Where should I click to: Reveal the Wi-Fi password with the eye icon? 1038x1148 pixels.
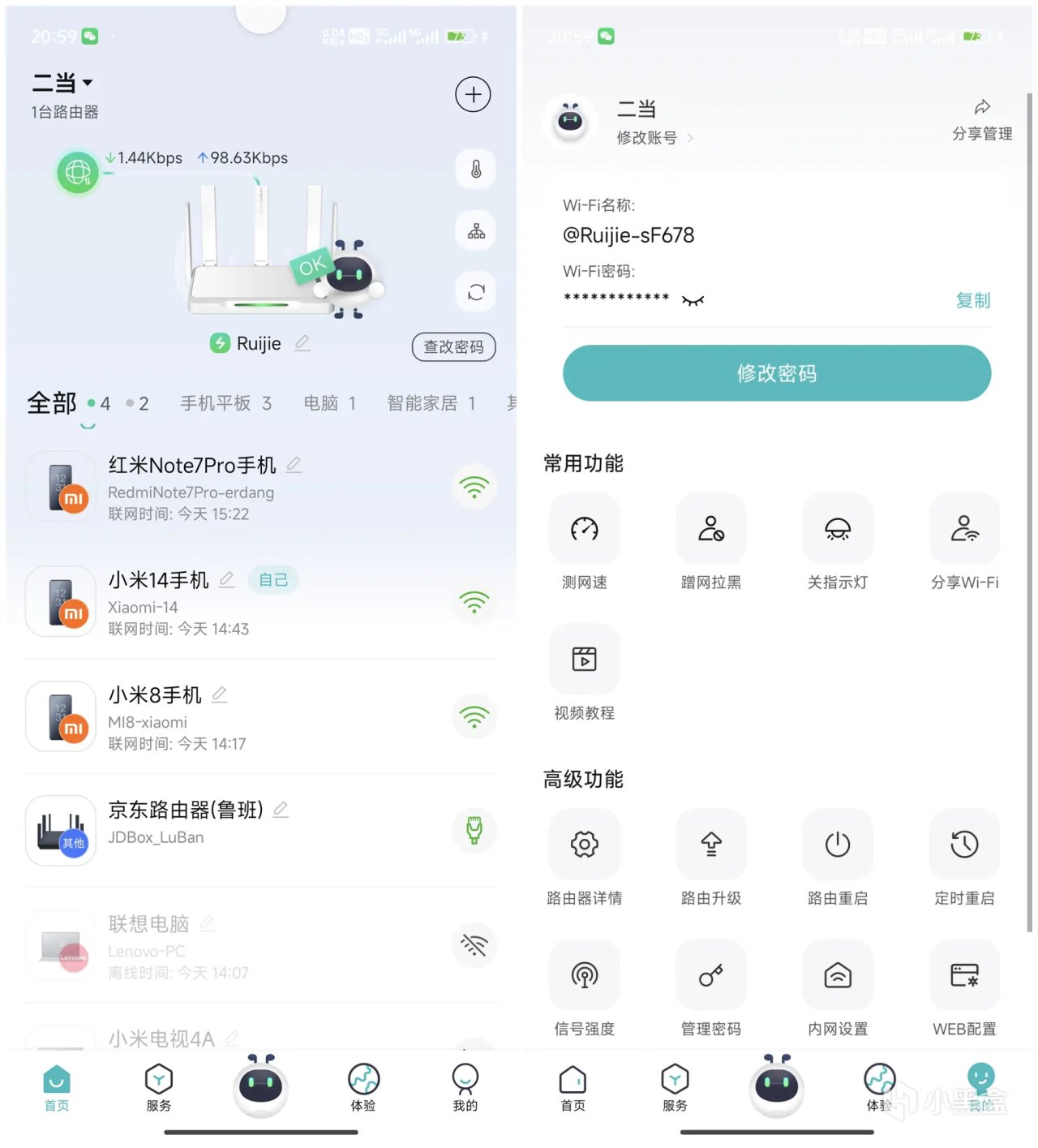[693, 301]
